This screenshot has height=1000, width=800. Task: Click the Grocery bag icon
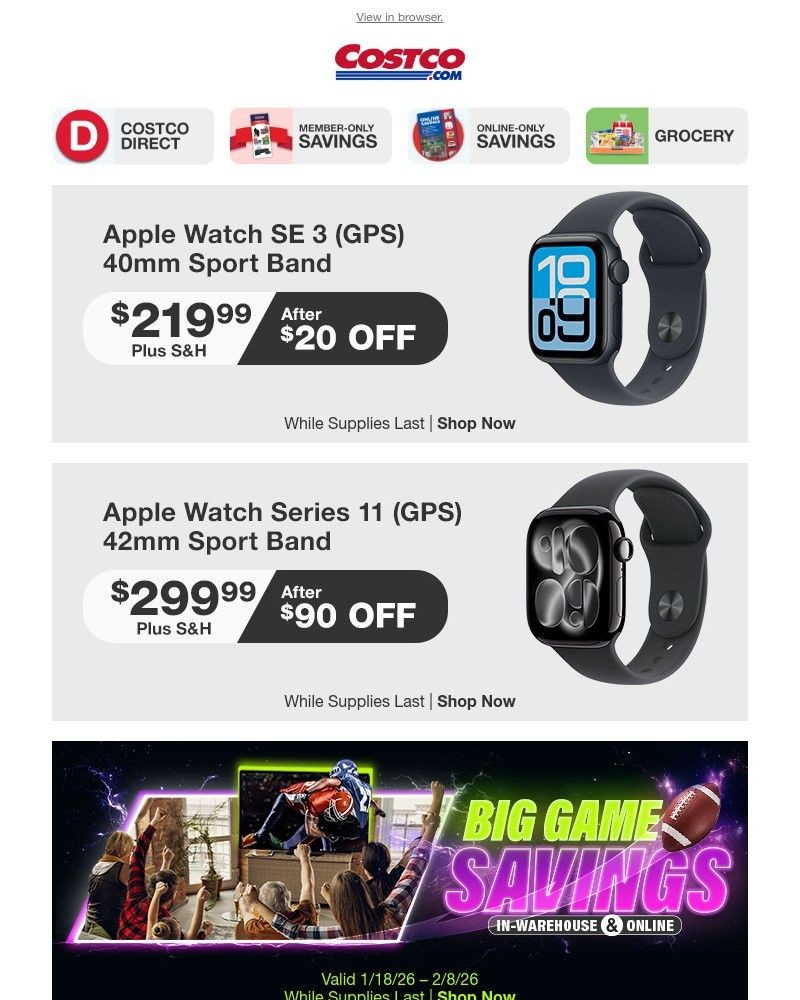pyautogui.click(x=618, y=135)
